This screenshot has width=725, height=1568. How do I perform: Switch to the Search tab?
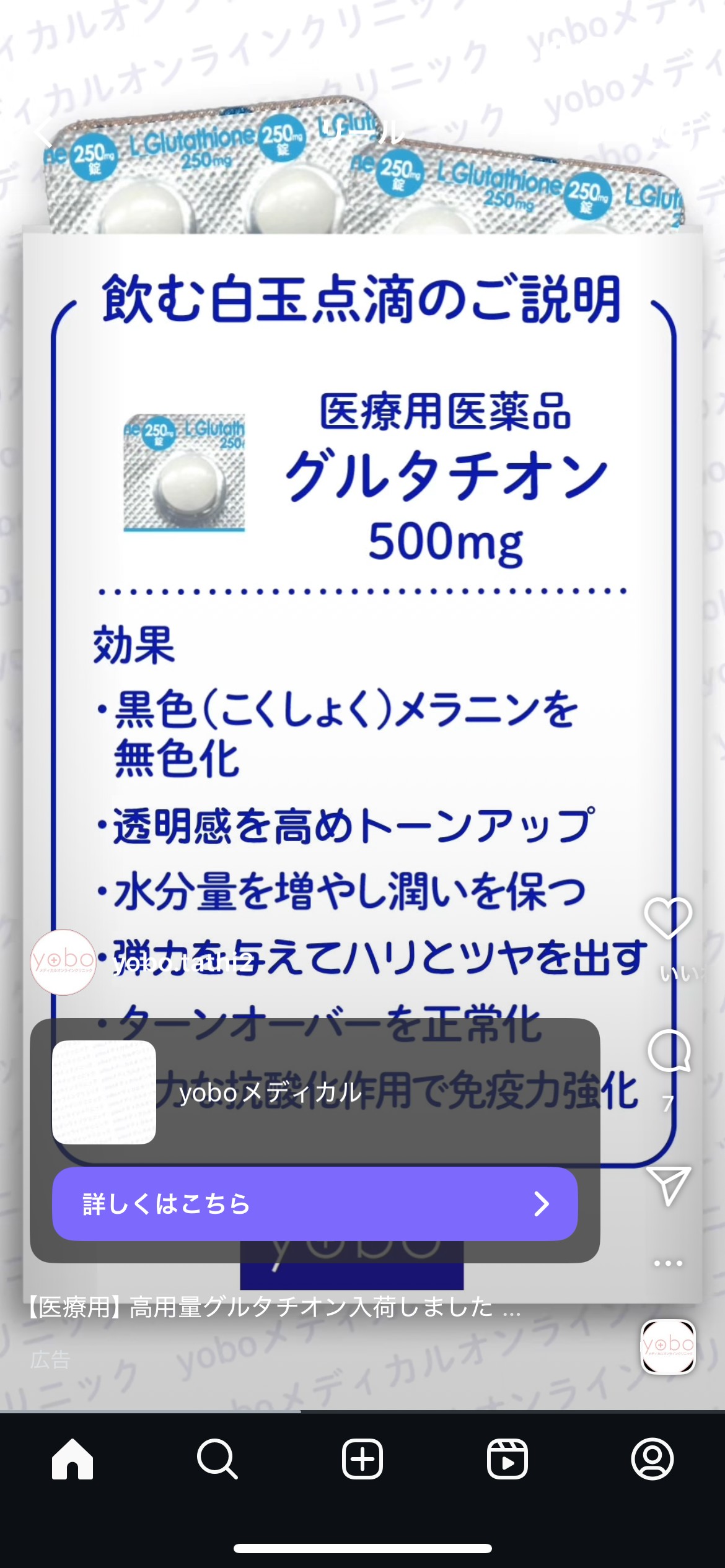[x=217, y=1459]
